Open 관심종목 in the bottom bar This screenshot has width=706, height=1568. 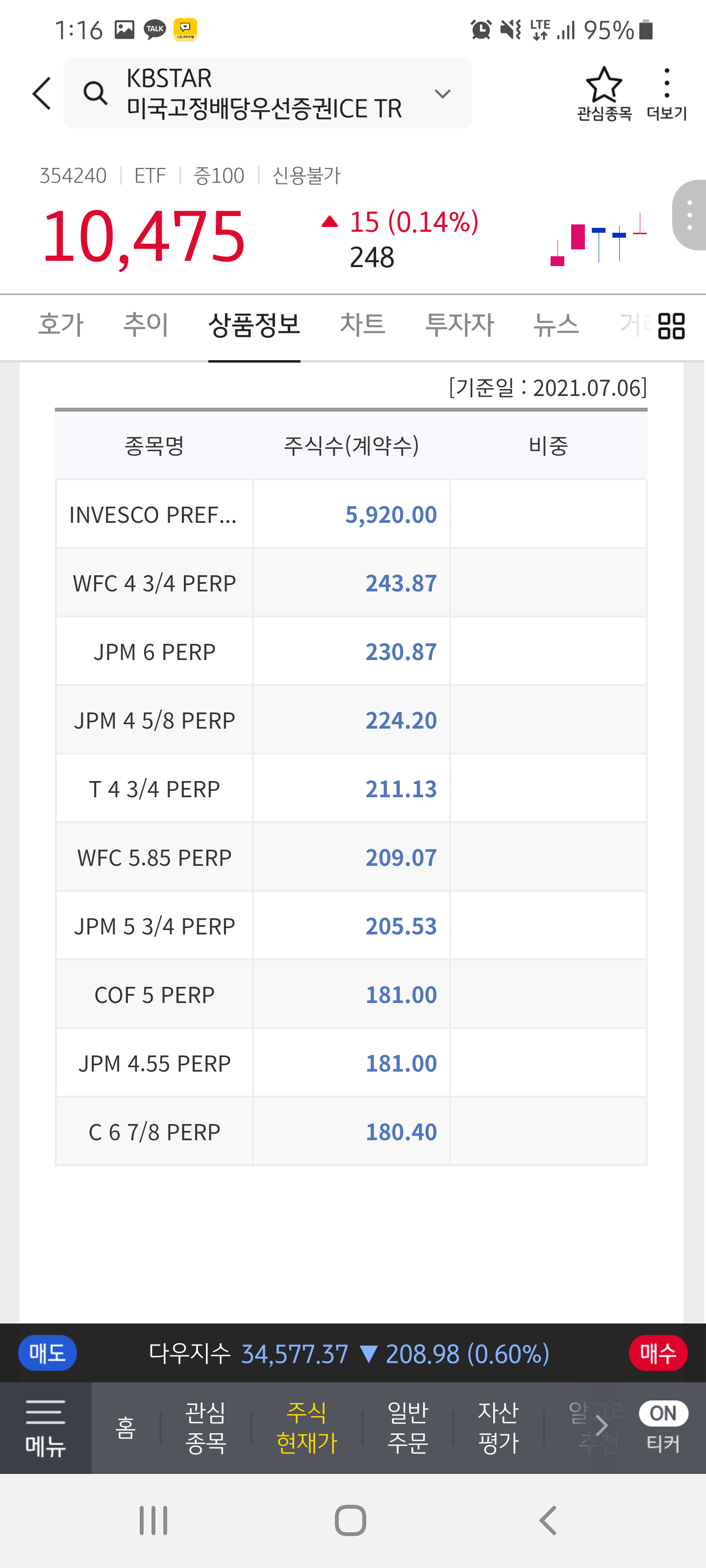tap(205, 1427)
